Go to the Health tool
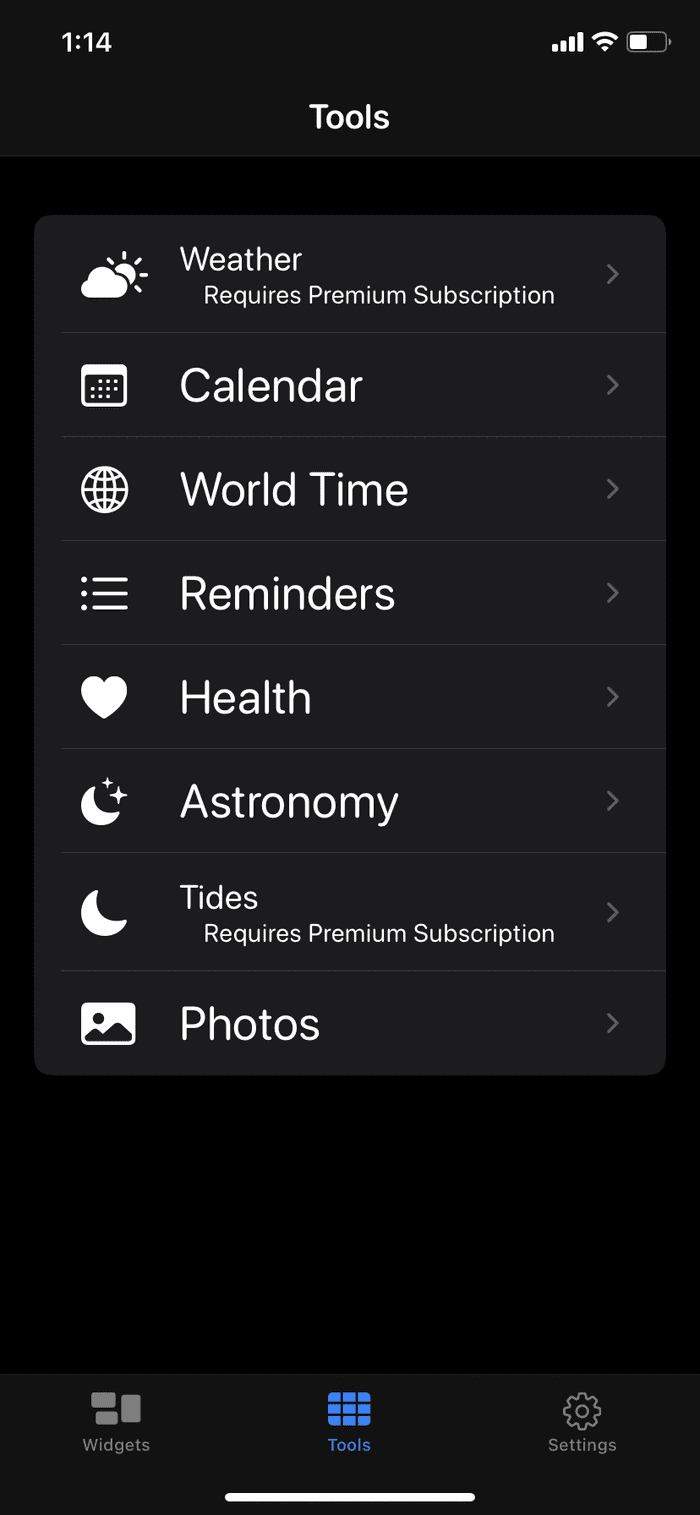This screenshot has height=1515, width=700. [350, 697]
